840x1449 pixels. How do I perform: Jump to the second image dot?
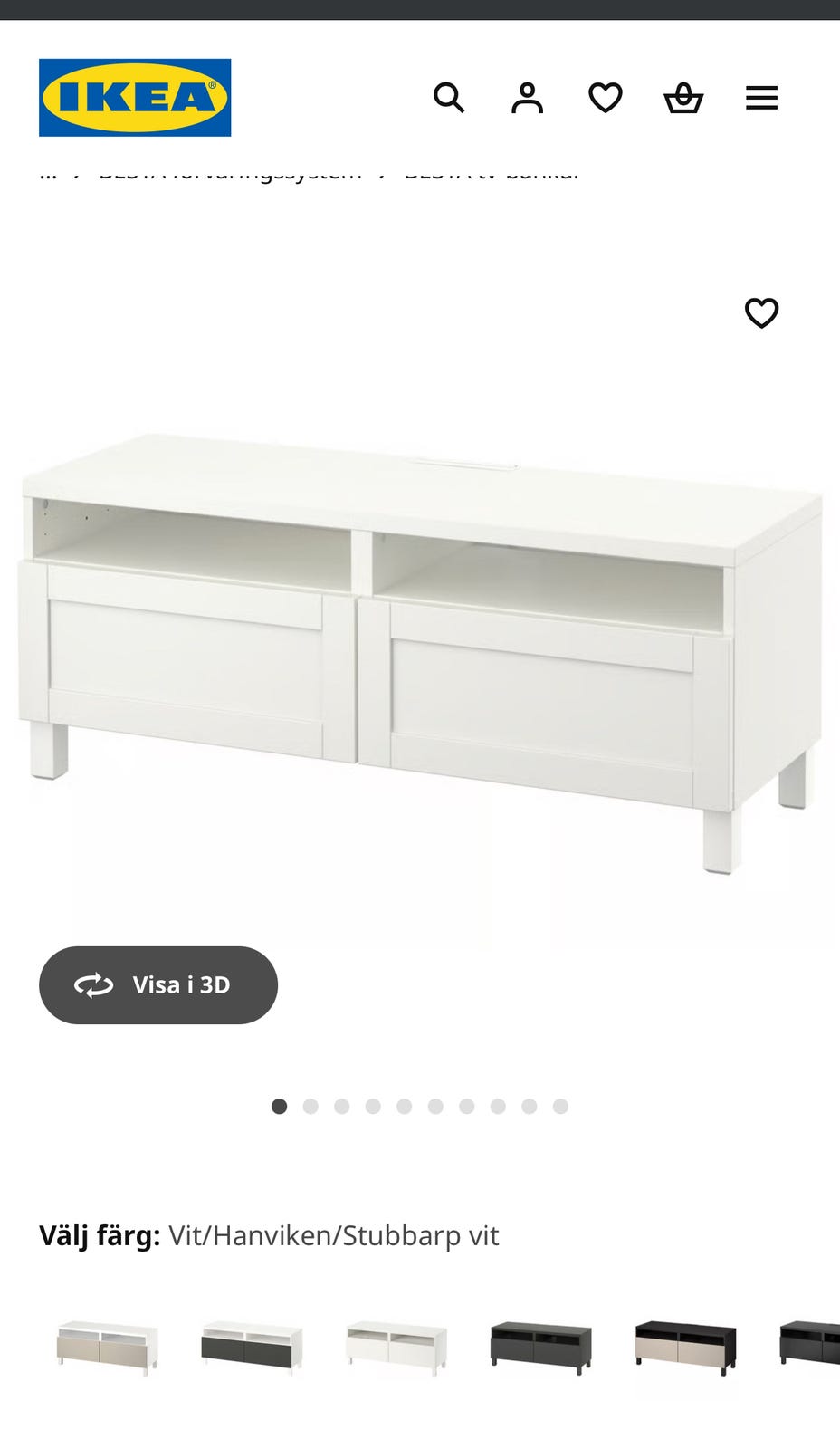pos(310,1107)
